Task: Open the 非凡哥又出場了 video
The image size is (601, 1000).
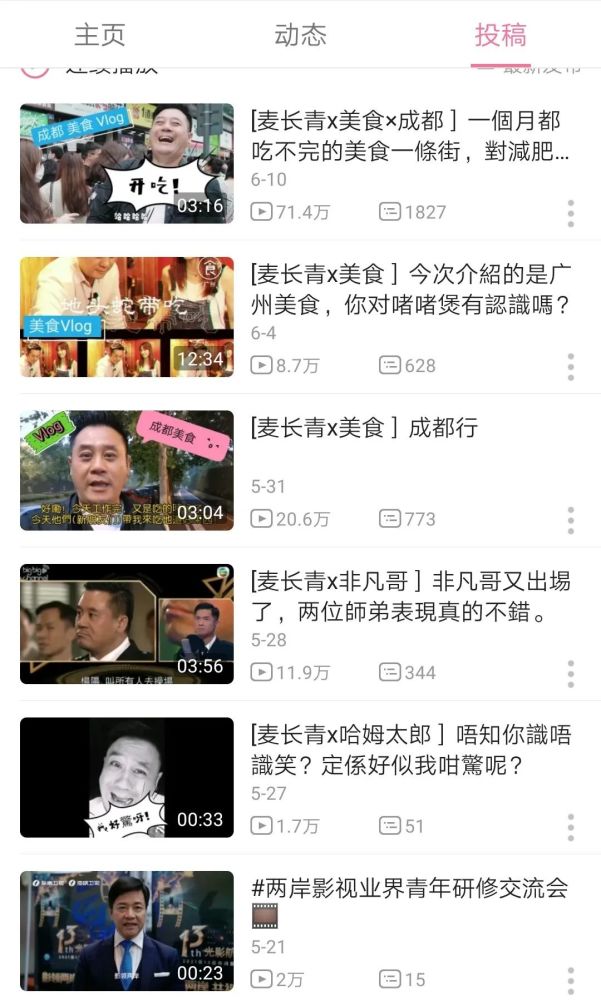Action: (x=127, y=624)
